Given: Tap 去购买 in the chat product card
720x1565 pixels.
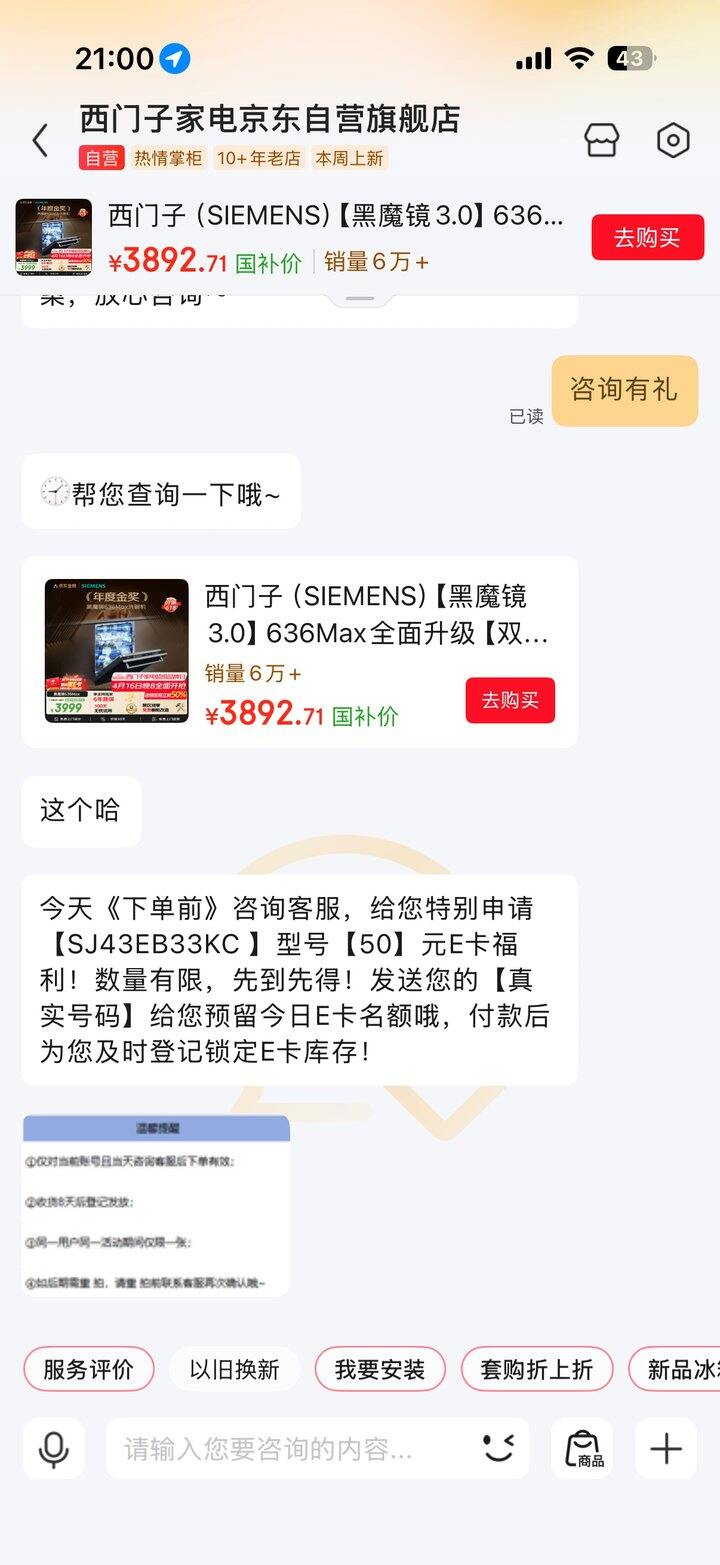Looking at the screenshot, I should click(510, 700).
